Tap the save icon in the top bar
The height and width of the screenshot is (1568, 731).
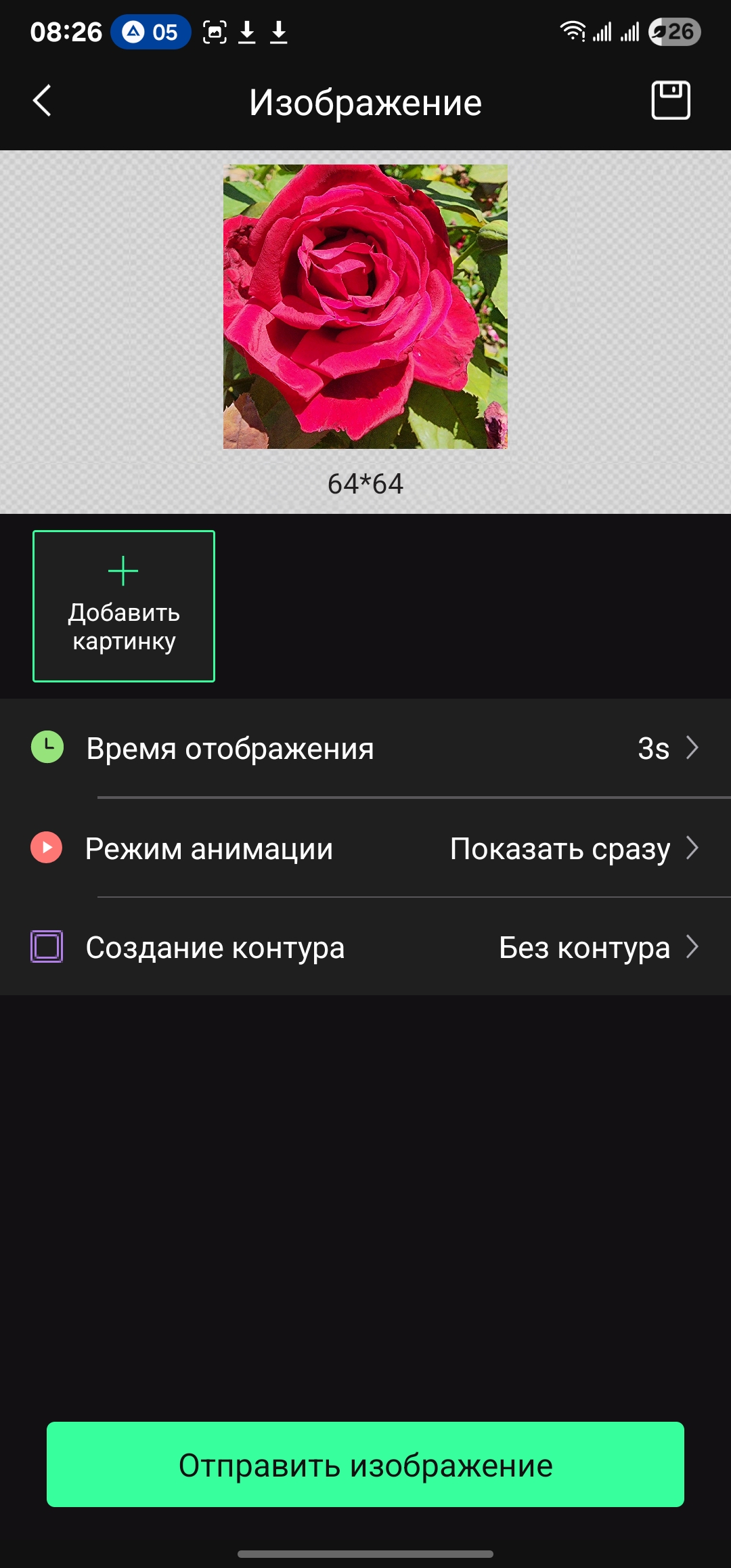tap(670, 101)
